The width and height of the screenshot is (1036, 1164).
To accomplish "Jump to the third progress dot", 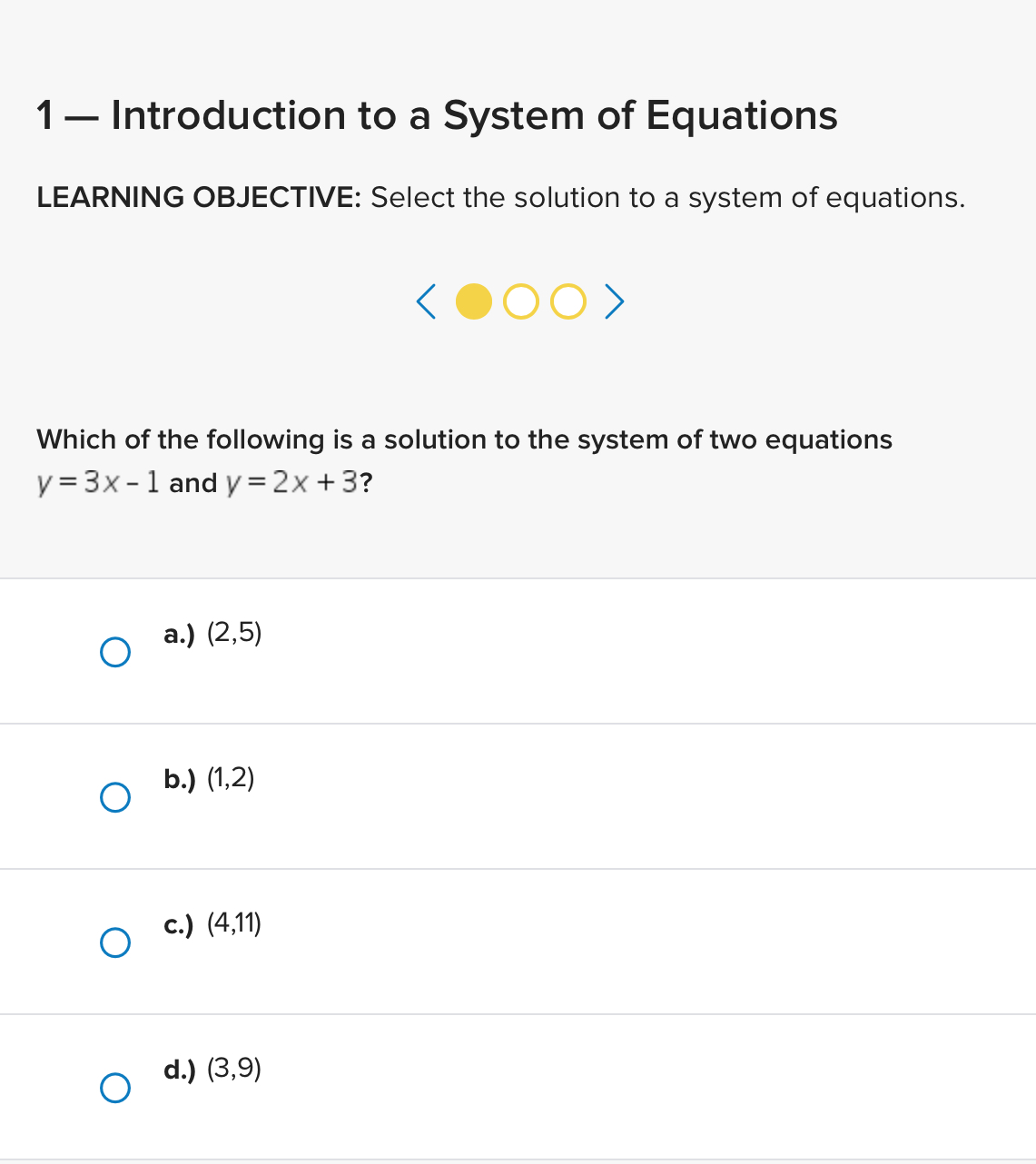I will [567, 301].
